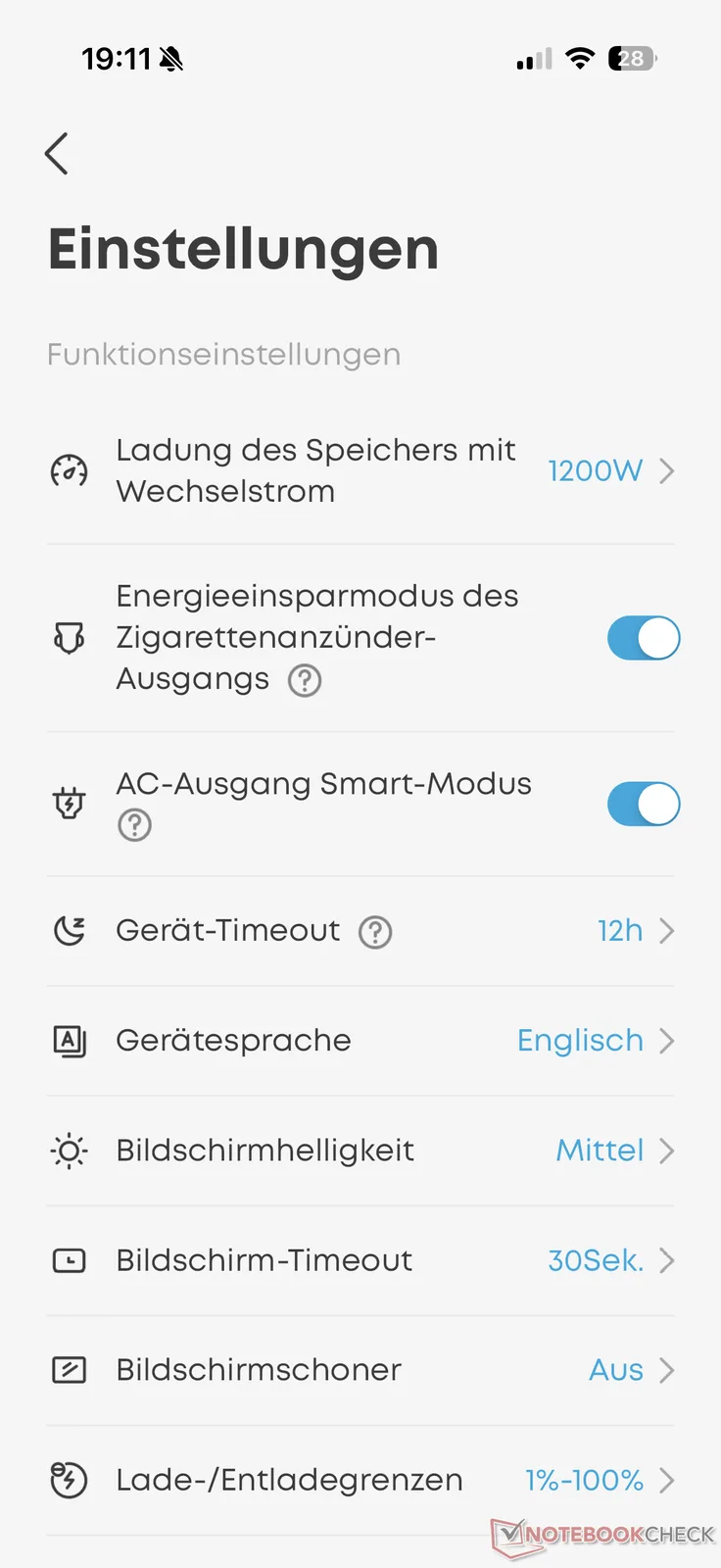This screenshot has height=1568, width=721.
Task: Go back using the arrow icon
Action: 57,154
